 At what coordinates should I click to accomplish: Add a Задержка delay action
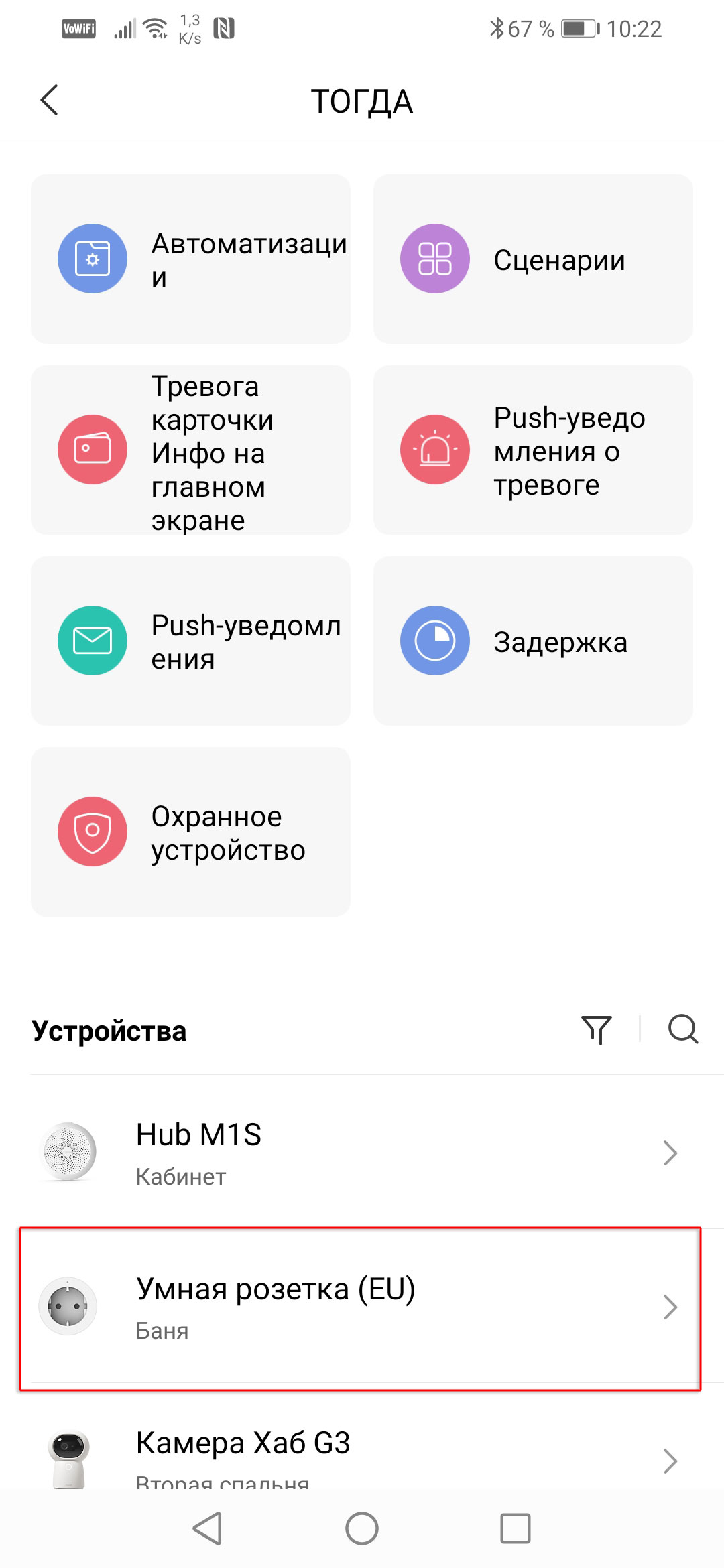[x=532, y=641]
